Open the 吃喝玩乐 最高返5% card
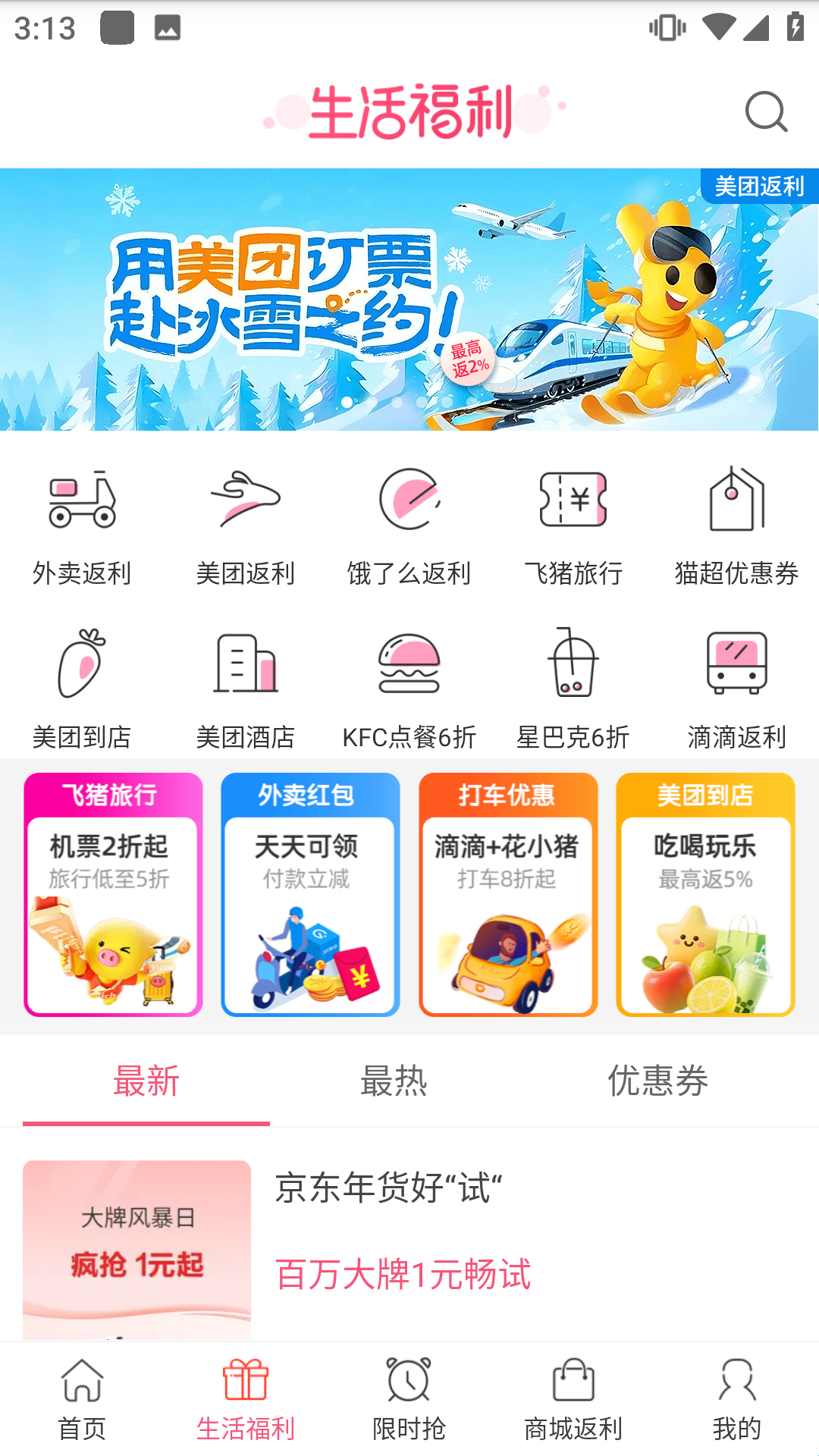 [x=705, y=895]
